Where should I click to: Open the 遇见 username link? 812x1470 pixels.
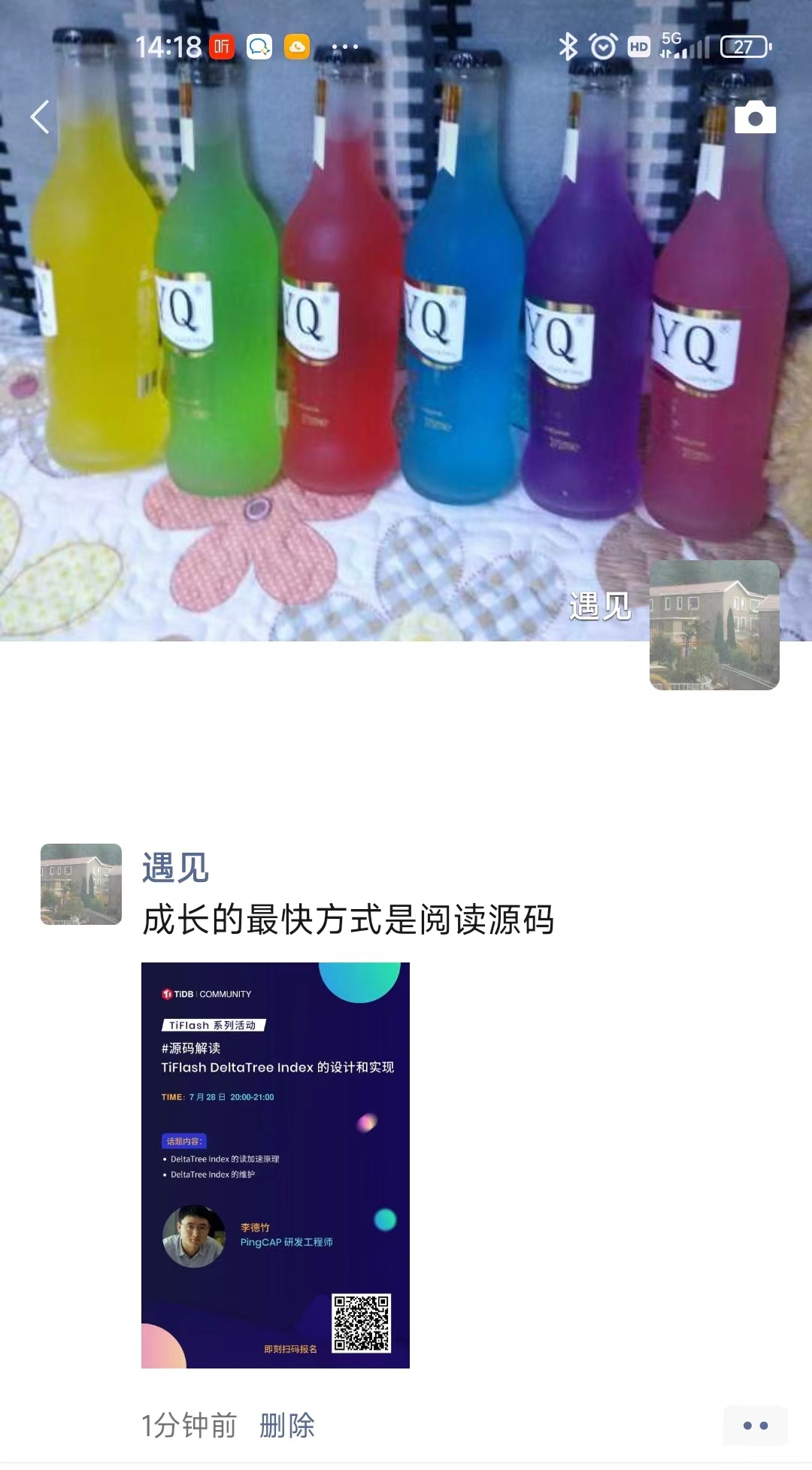tap(175, 868)
